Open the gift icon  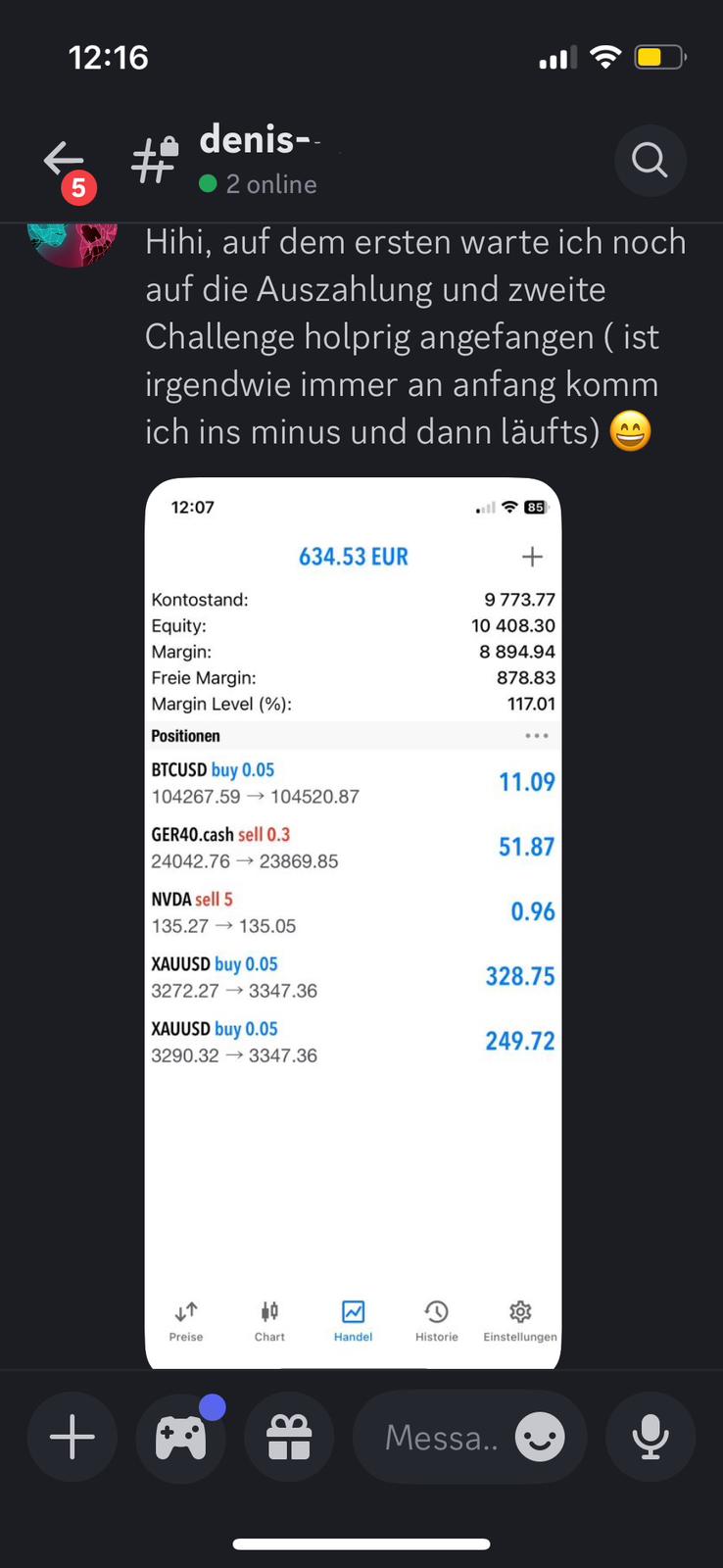click(x=289, y=1438)
